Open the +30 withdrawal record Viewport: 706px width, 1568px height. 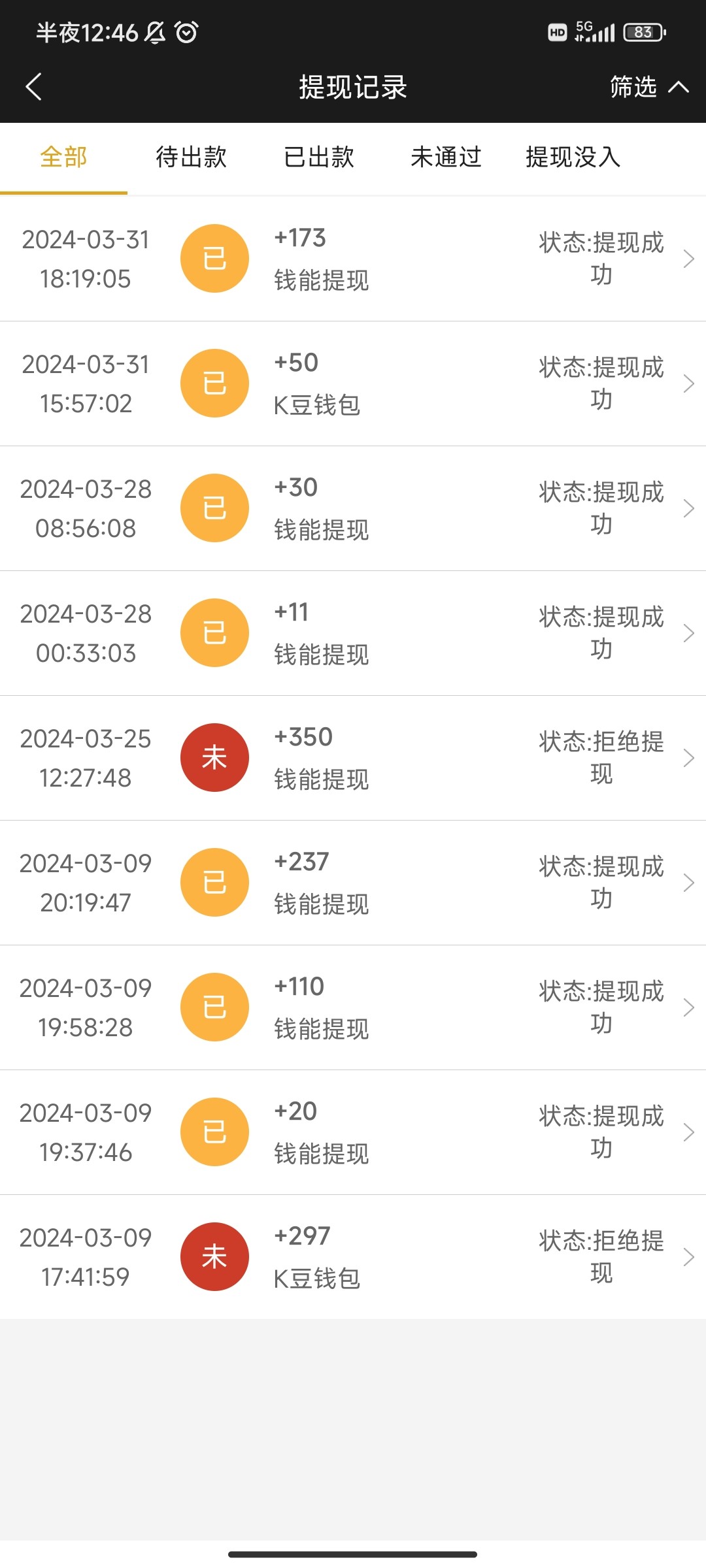353,508
